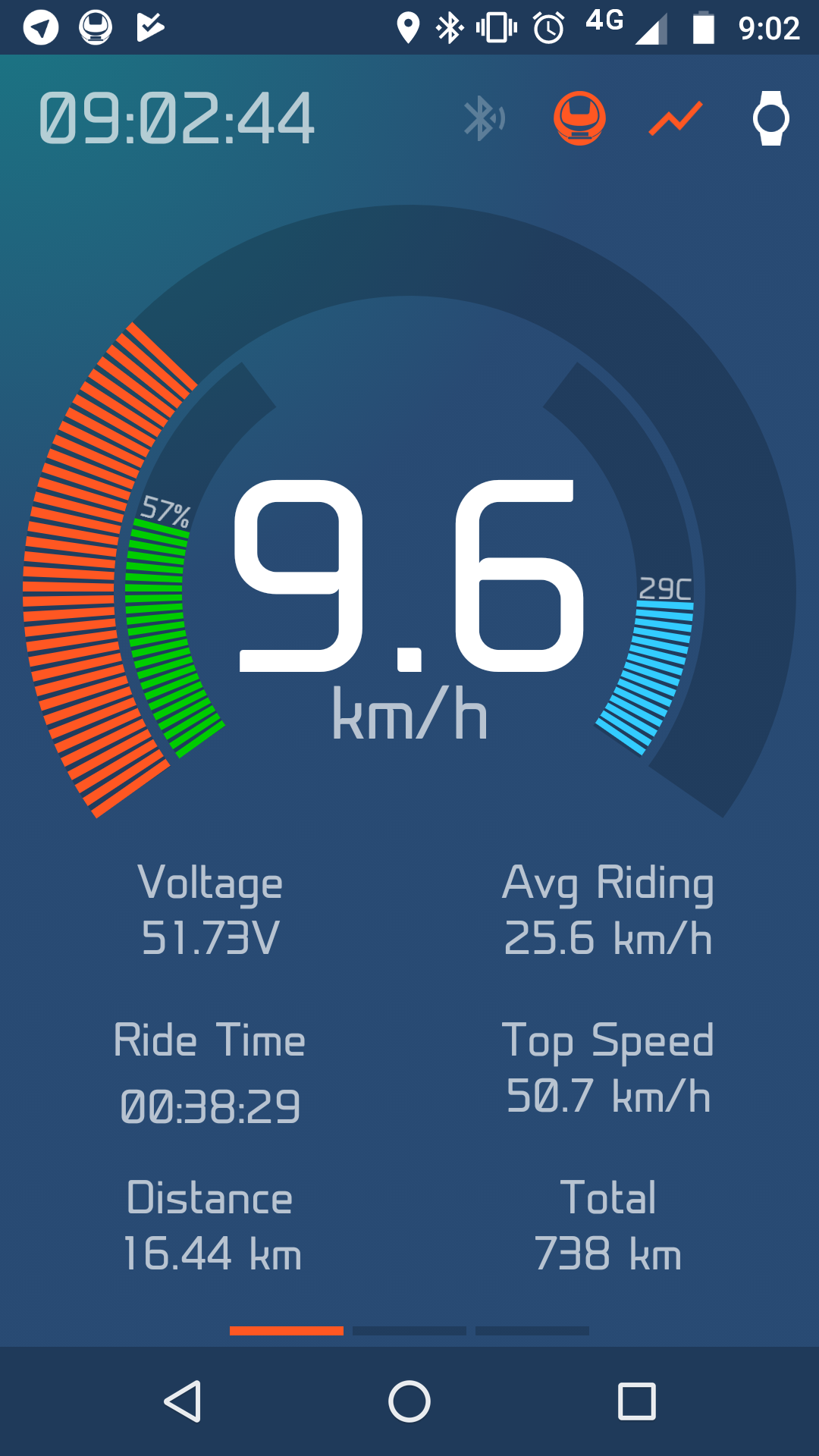Image resolution: width=819 pixels, height=1456 pixels.
Task: Tap the Bluetooth connection icon
Action: pyautogui.click(x=484, y=118)
